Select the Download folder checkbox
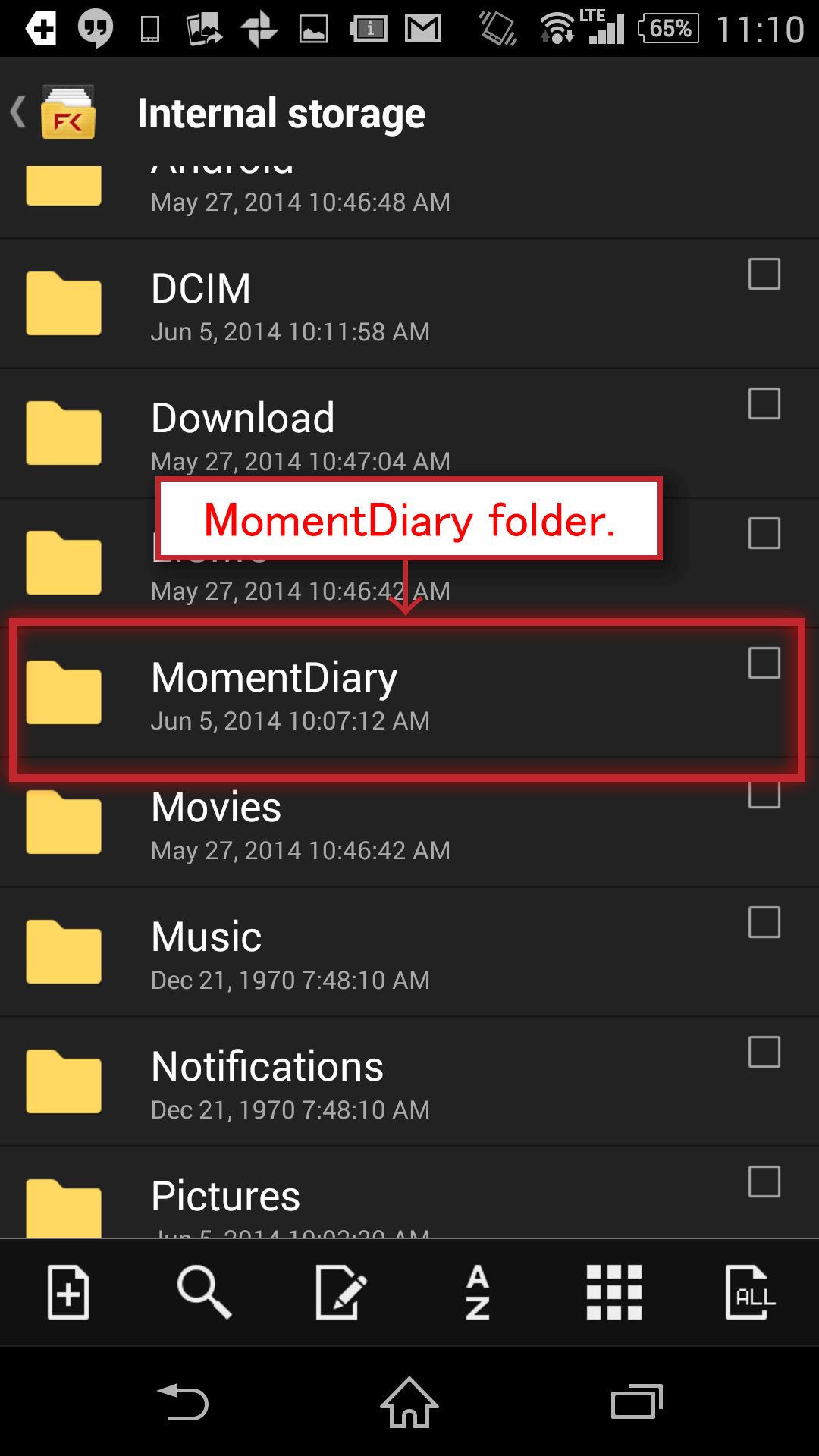Screen dimensions: 819x1456 [764, 403]
